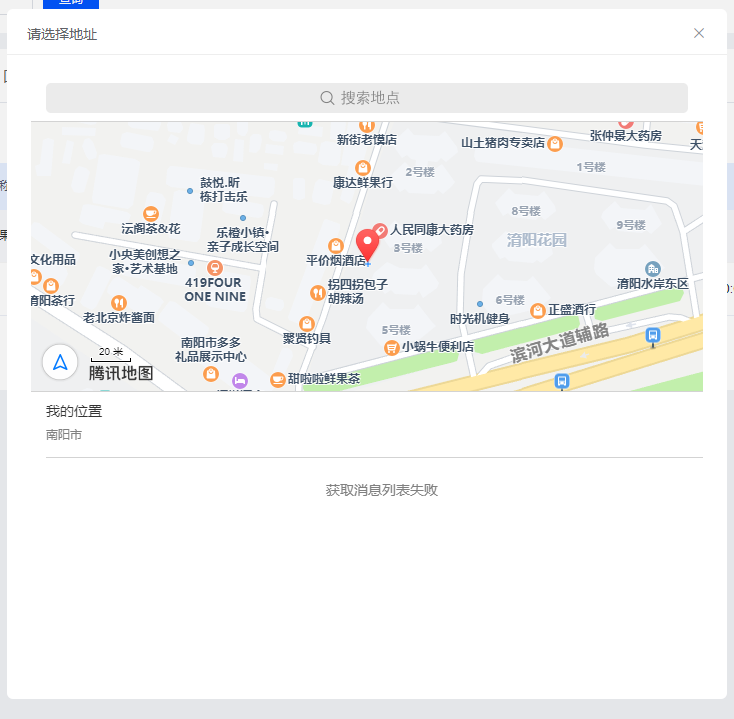Tap the 搜索地点 search field
This screenshot has width=734, height=719.
pos(367,98)
